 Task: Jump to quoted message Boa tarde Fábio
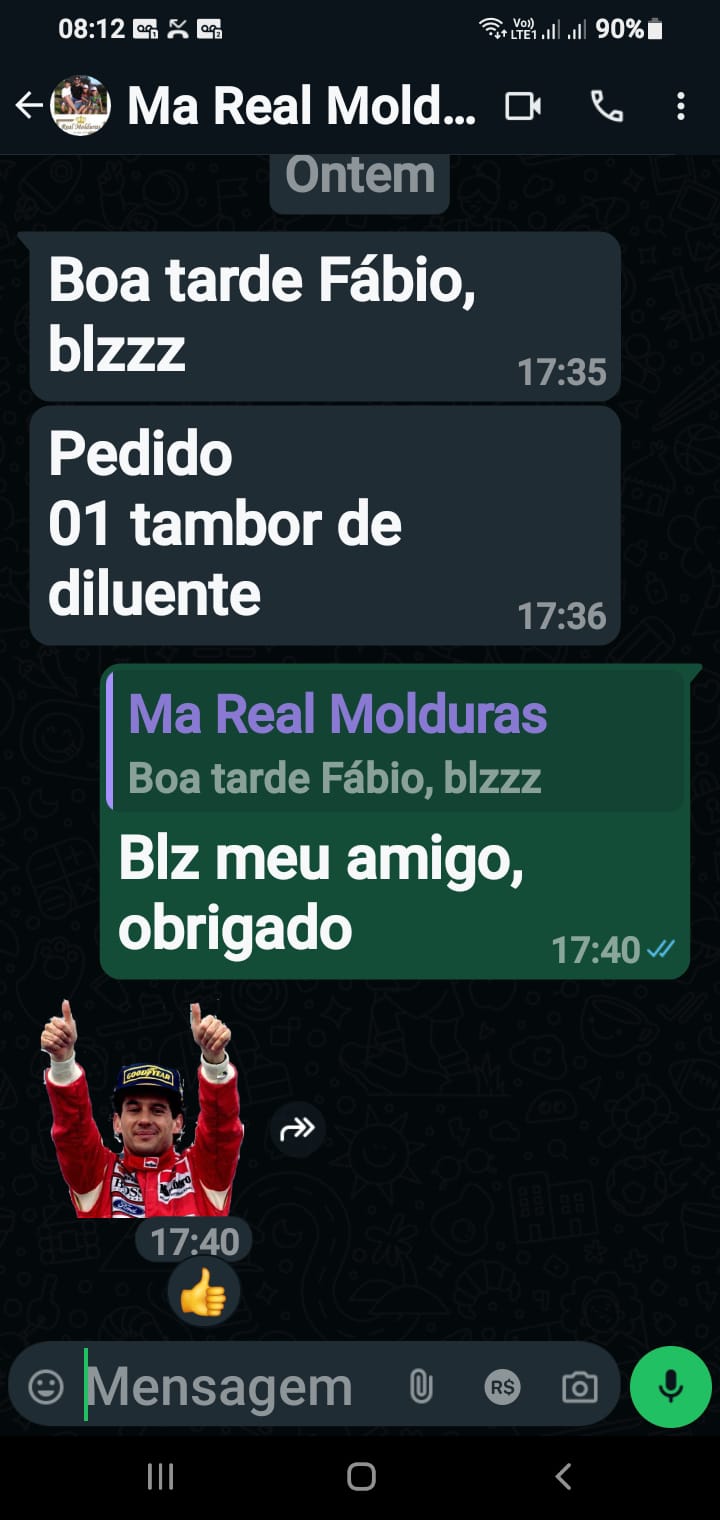(396, 741)
